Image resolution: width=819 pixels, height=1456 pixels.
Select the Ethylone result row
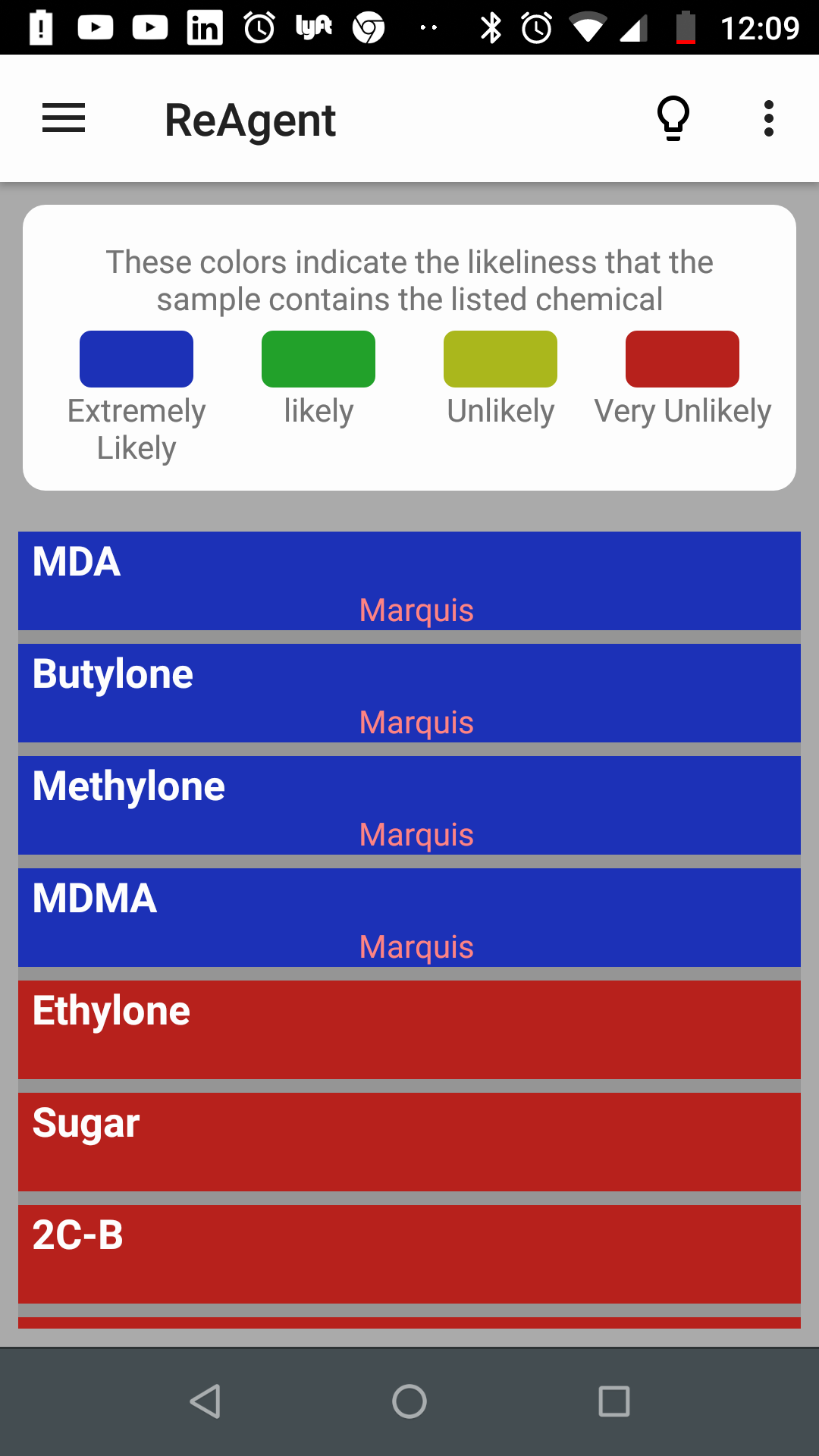click(409, 1030)
